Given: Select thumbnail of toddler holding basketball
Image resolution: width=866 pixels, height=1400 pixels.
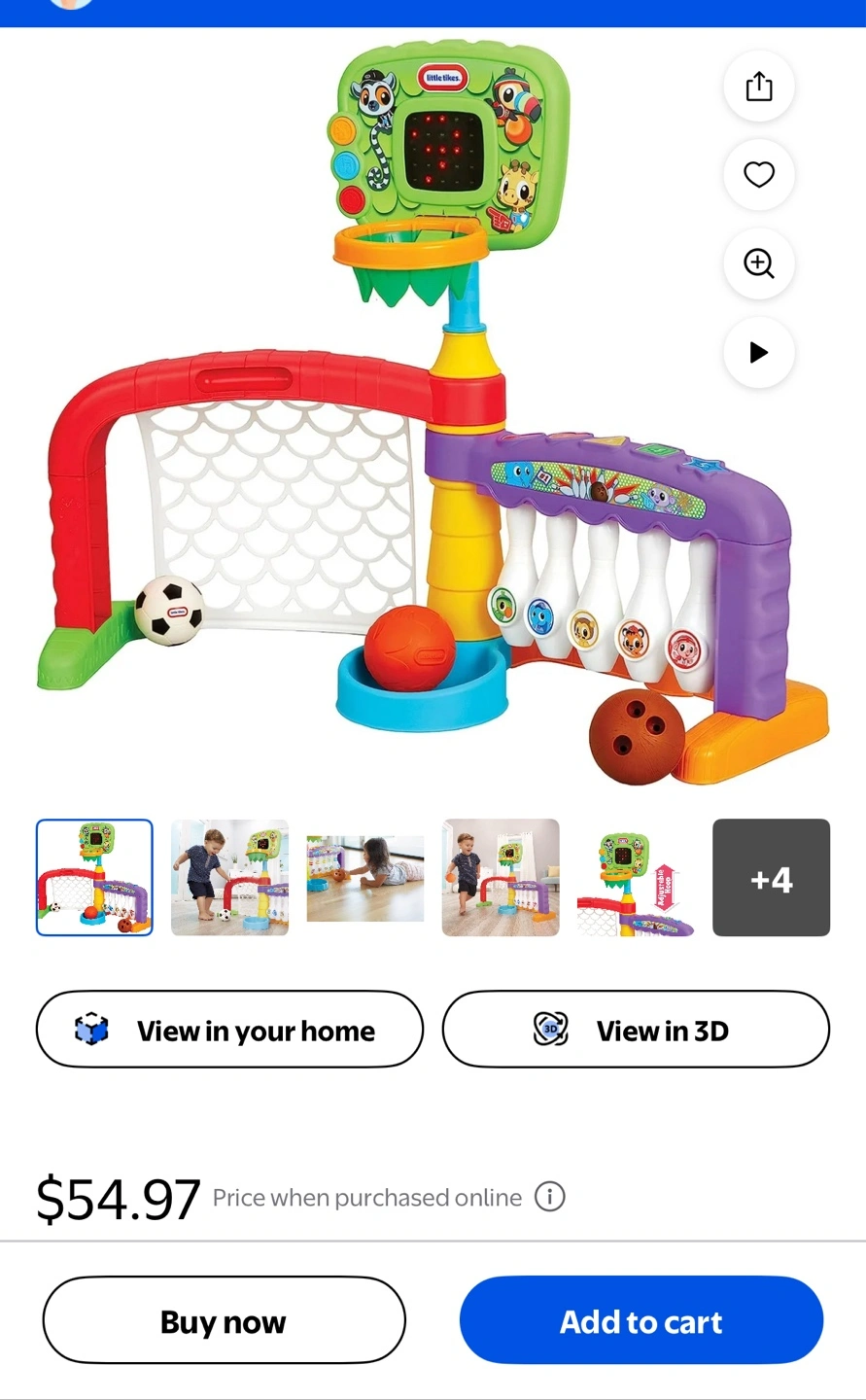Looking at the screenshot, I should click(501, 877).
